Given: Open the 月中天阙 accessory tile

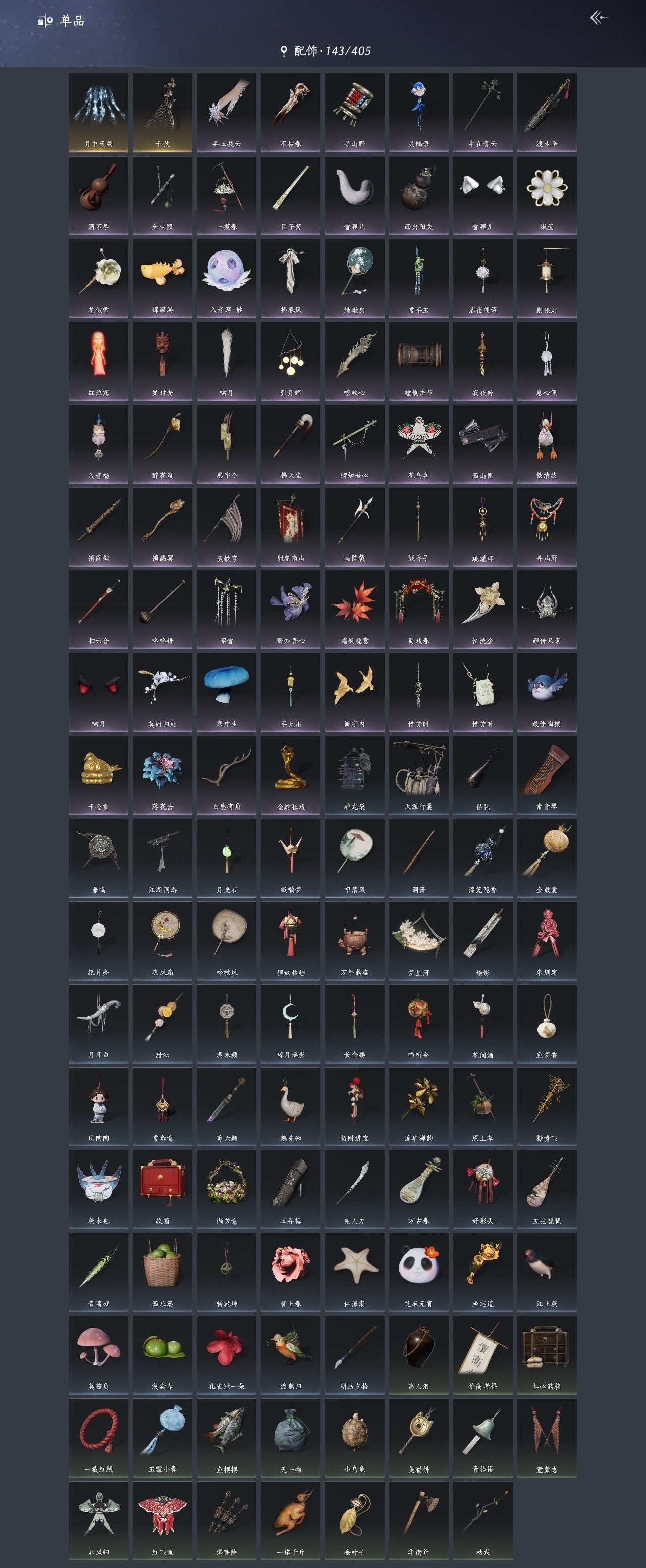Looking at the screenshot, I should (98, 113).
